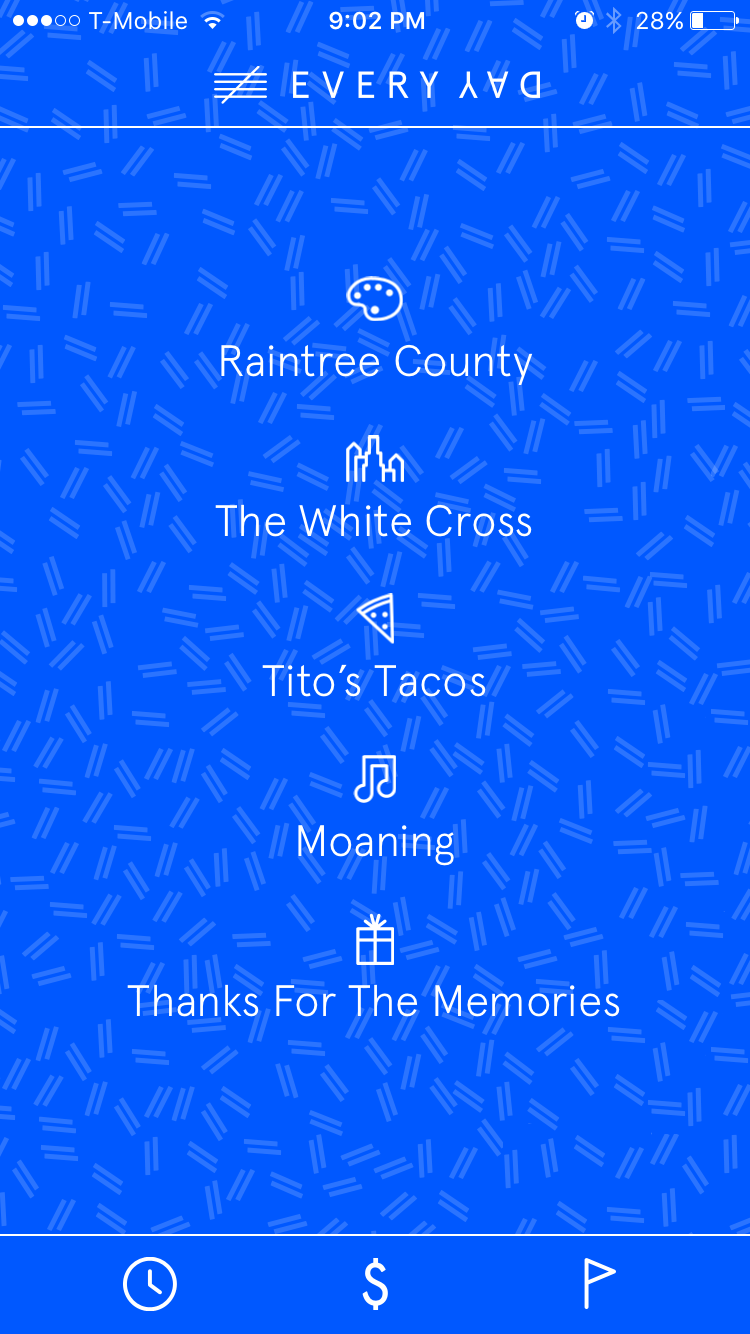Screen dimensions: 750x1334
Task: Open Tito's Tacos food suggestion
Action: pyautogui.click(x=374, y=681)
